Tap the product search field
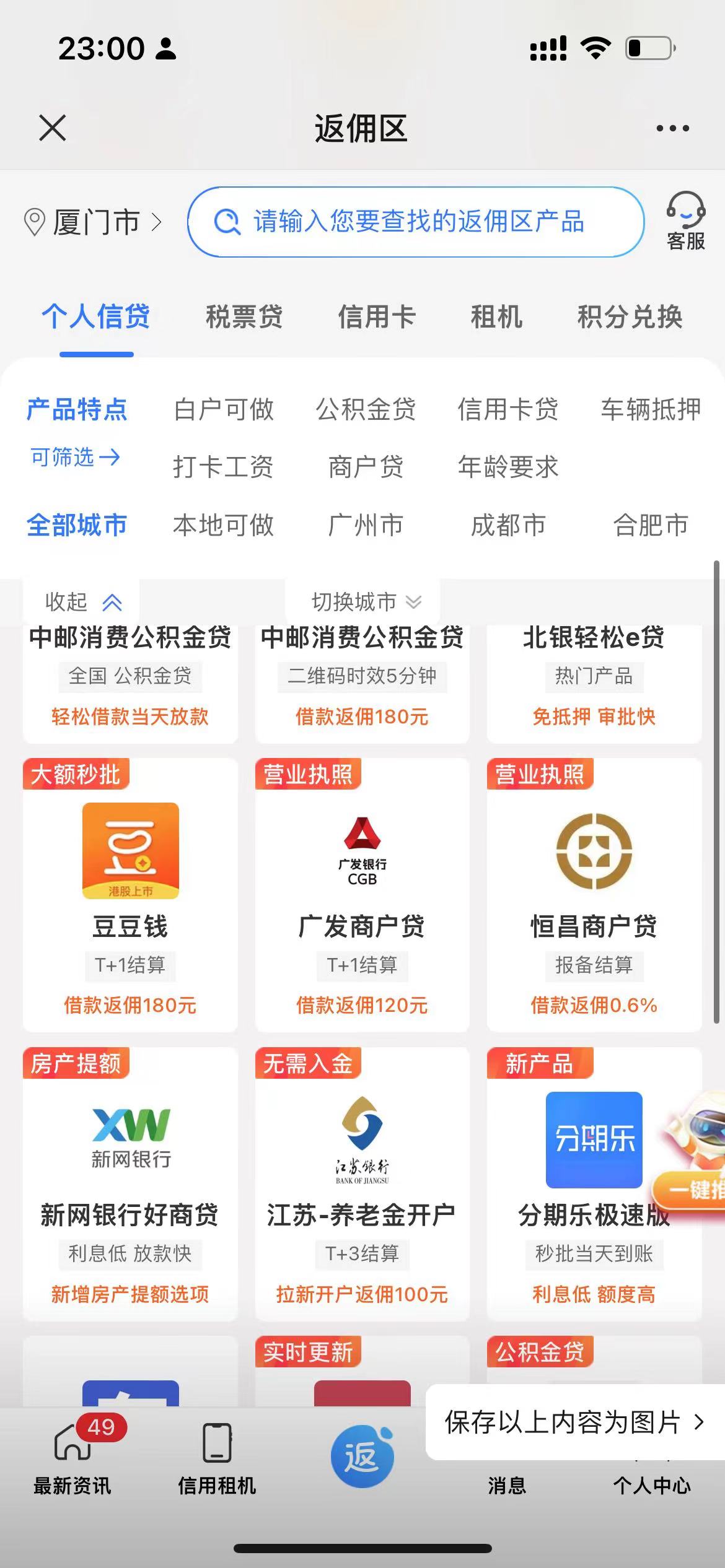This screenshot has width=725, height=1568. pyautogui.click(x=416, y=222)
